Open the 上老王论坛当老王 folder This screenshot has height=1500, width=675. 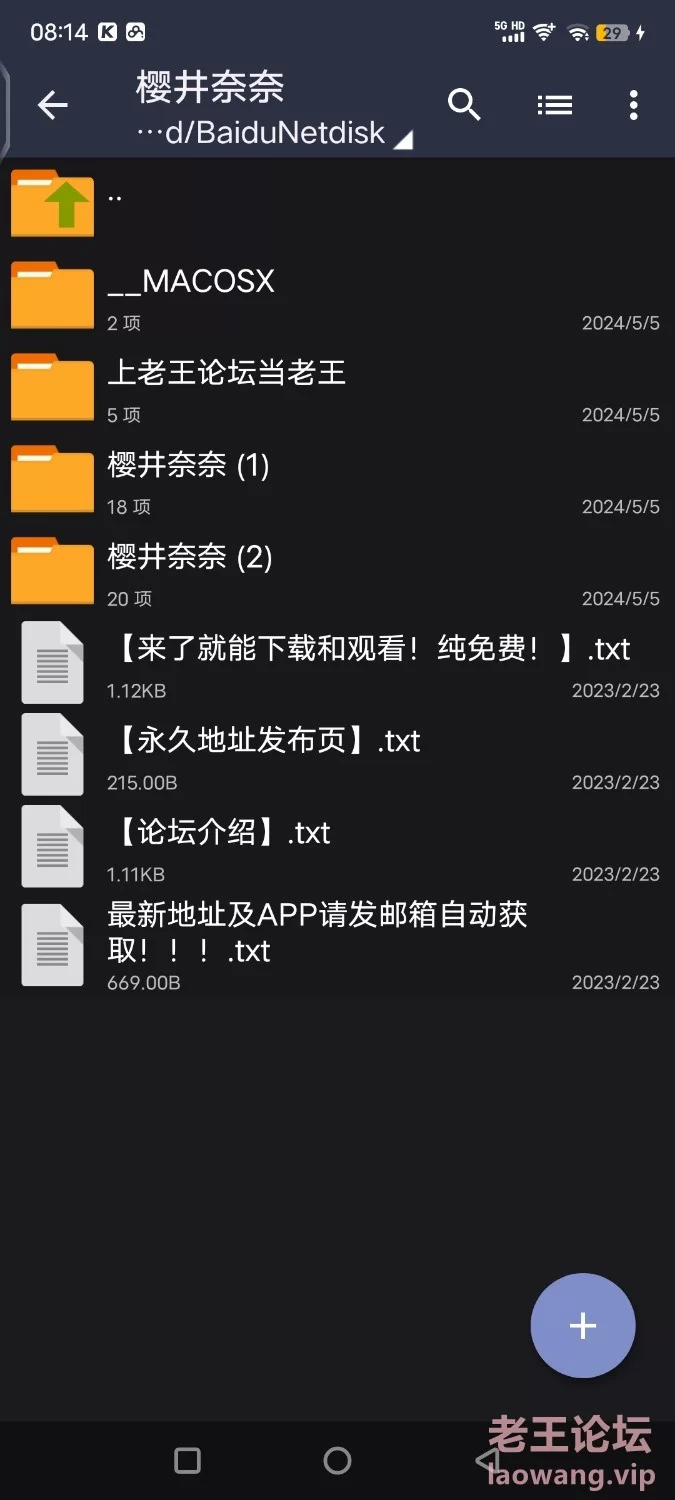click(x=337, y=386)
